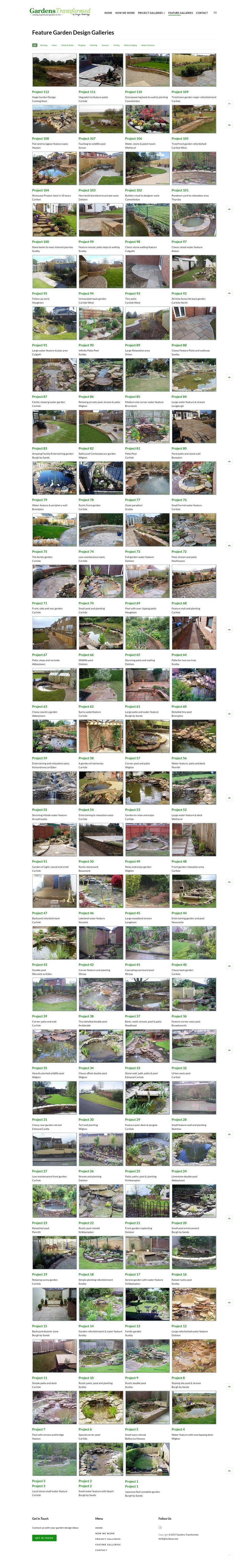
Task: Show only Streams projects
Action: tap(105, 45)
